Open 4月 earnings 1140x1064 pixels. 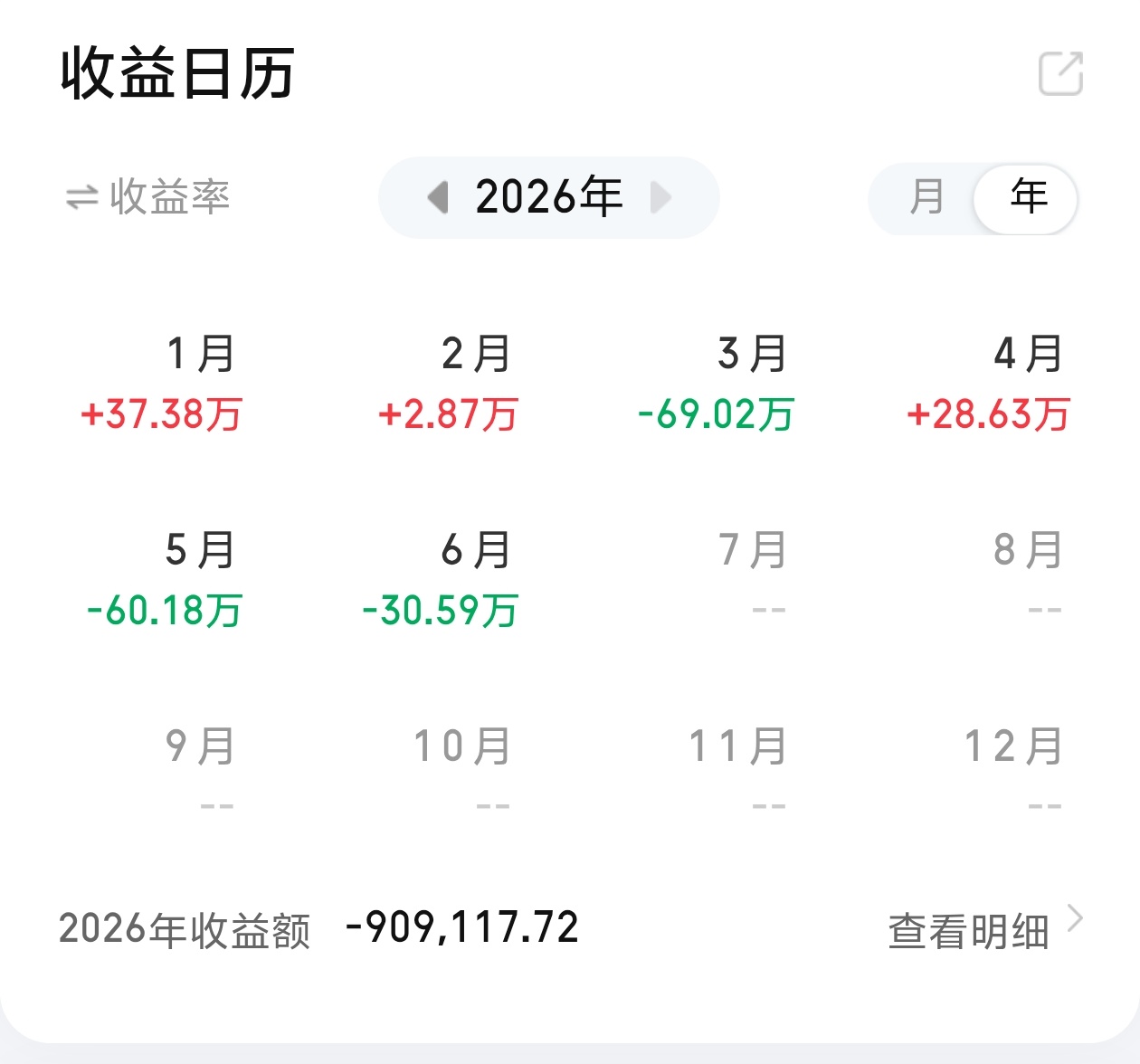coord(989,383)
